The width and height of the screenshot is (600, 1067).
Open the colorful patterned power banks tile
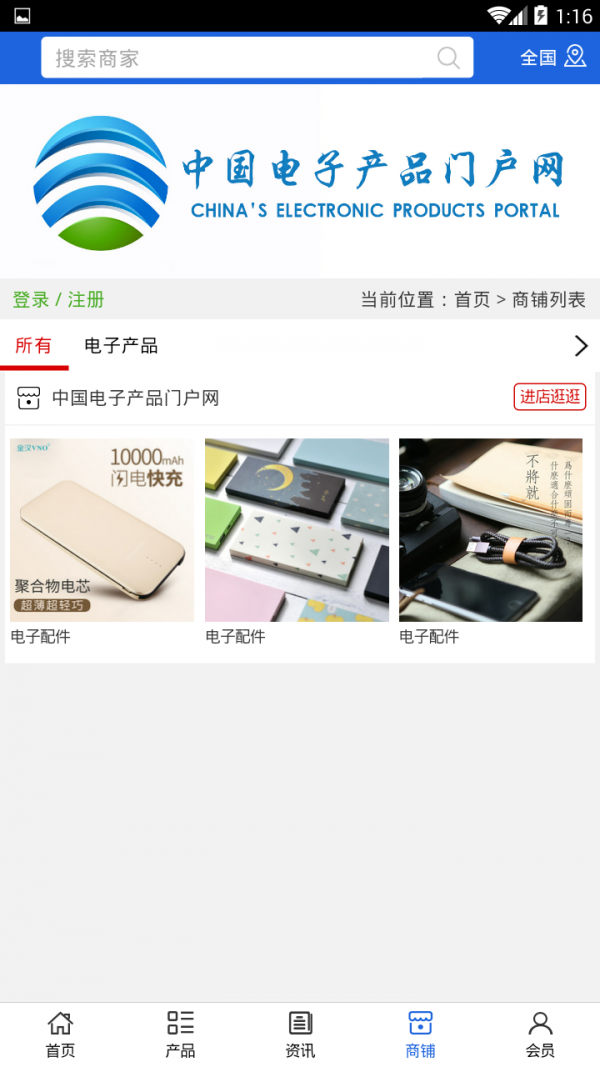(297, 530)
